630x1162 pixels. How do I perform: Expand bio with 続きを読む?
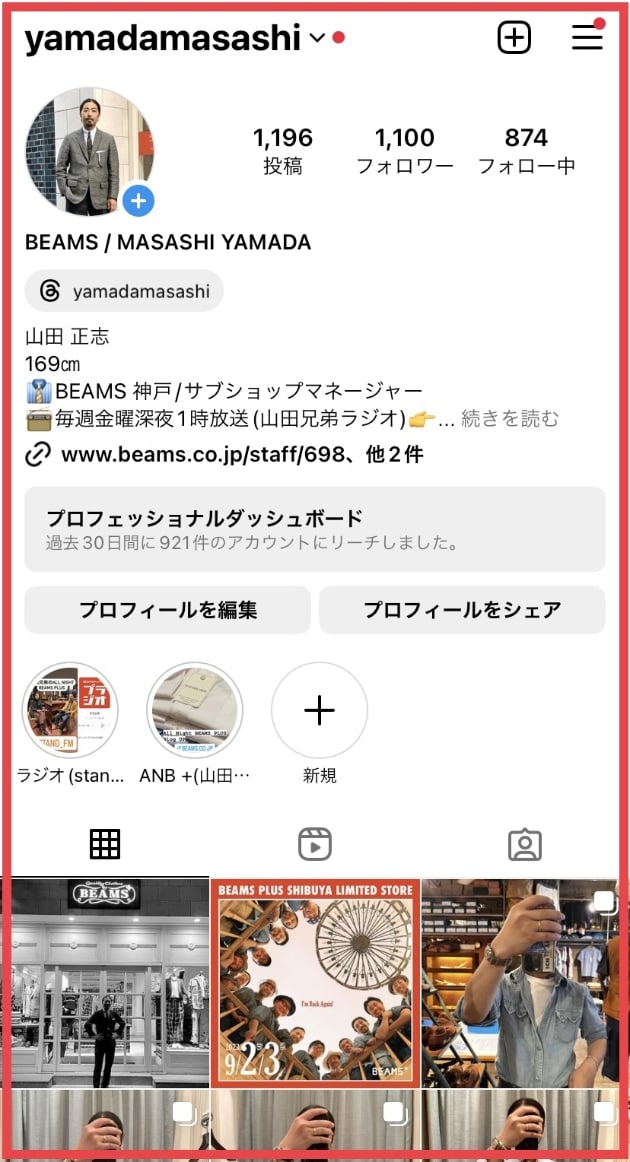[x=510, y=419]
